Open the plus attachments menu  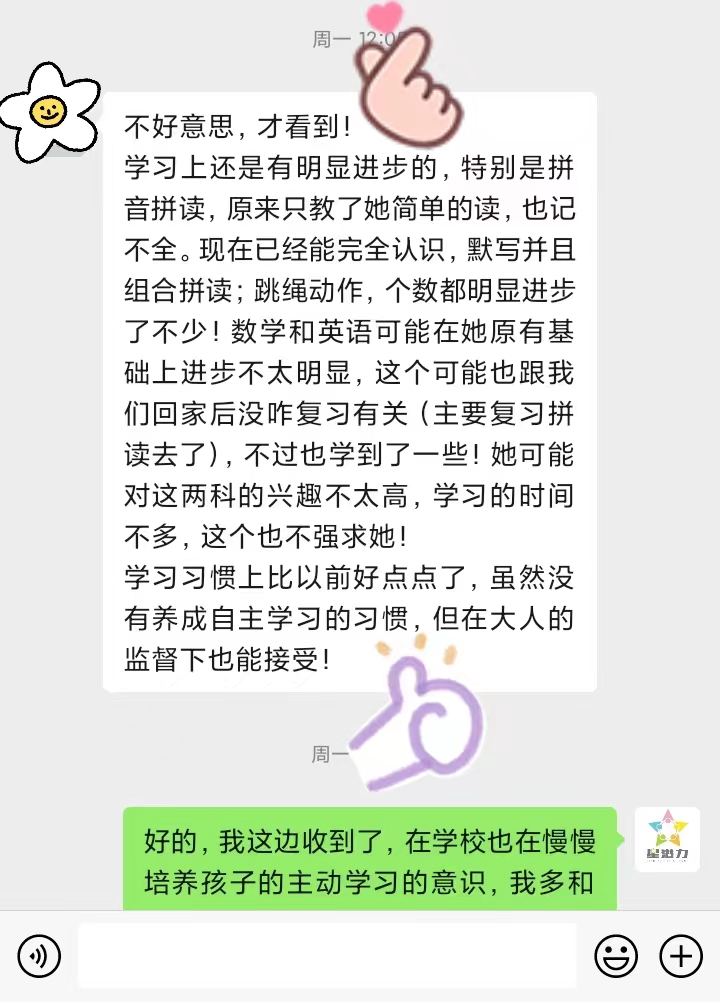pyautogui.click(x=681, y=957)
